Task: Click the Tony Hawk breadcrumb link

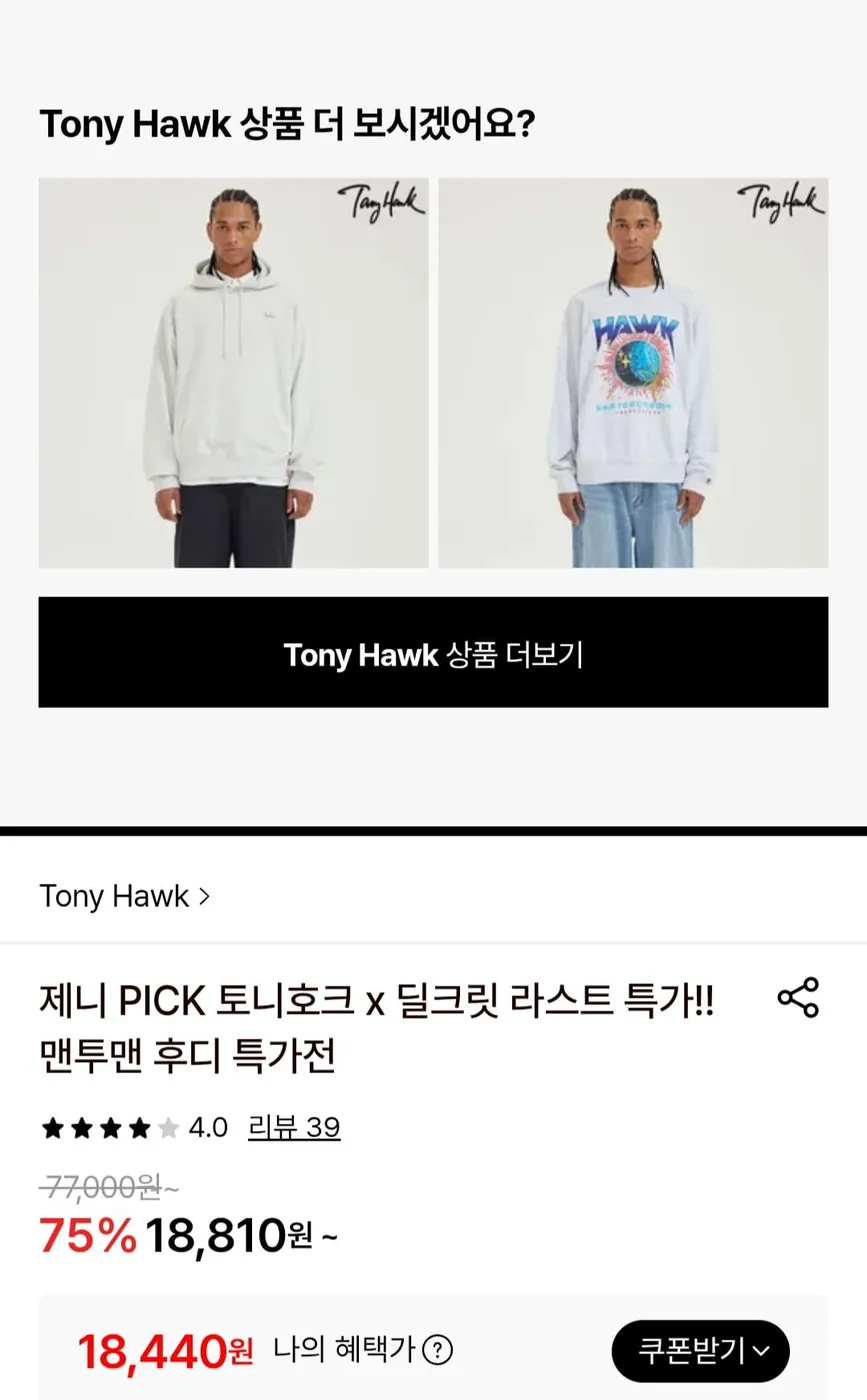Action: (113, 897)
